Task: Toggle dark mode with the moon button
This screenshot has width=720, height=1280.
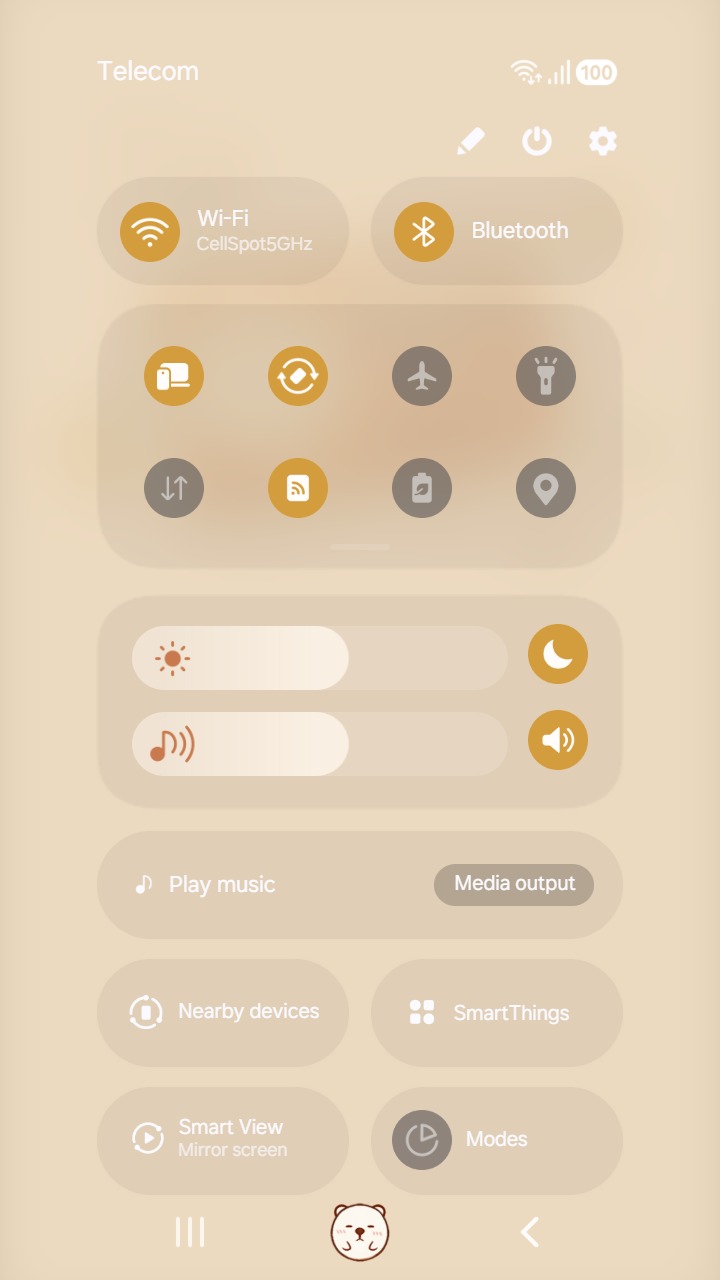Action: pos(558,654)
